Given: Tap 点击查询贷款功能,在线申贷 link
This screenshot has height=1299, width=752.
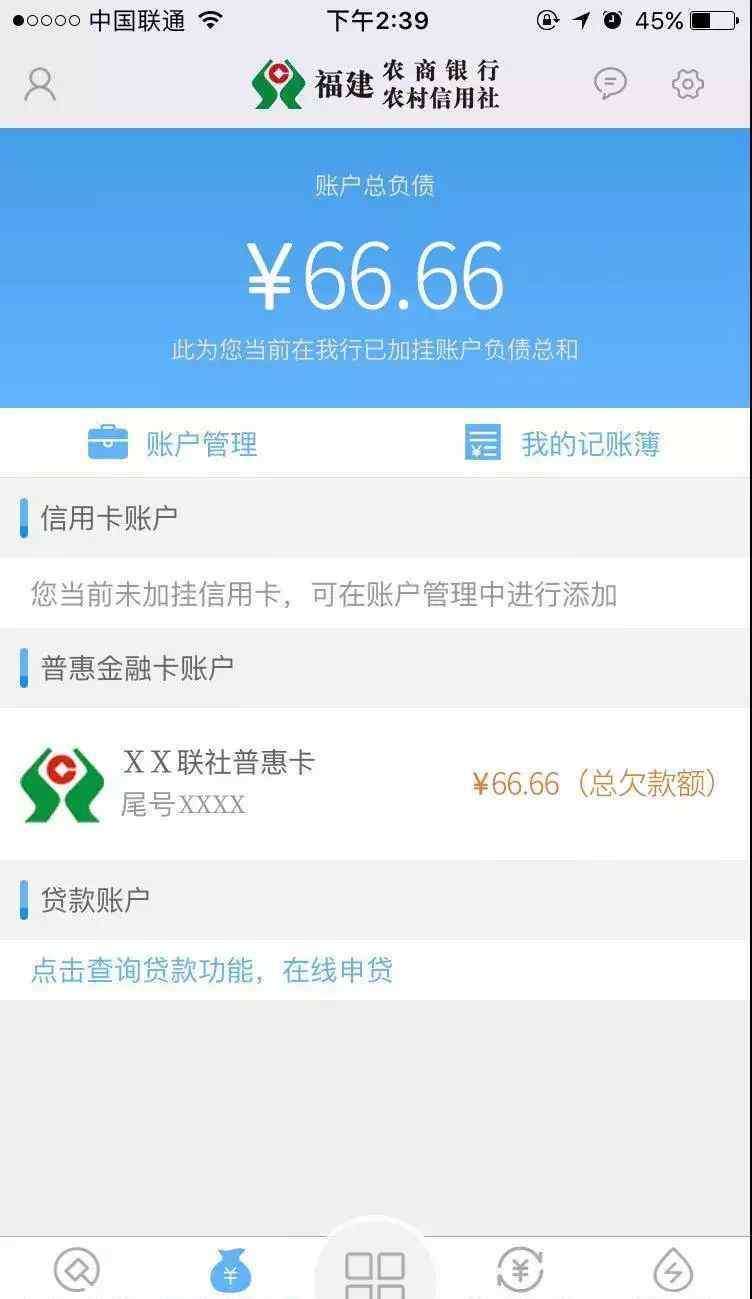Looking at the screenshot, I should [212, 970].
